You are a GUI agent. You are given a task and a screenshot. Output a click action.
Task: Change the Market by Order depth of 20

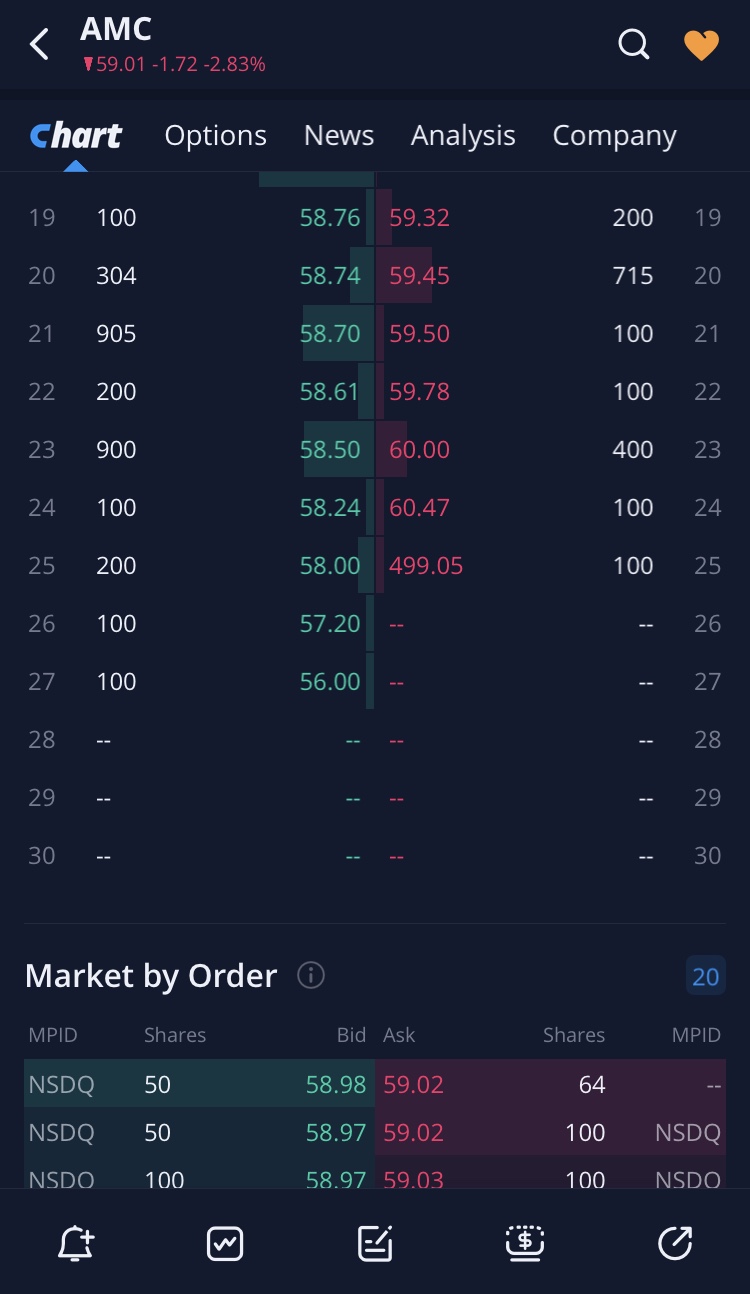(705, 976)
